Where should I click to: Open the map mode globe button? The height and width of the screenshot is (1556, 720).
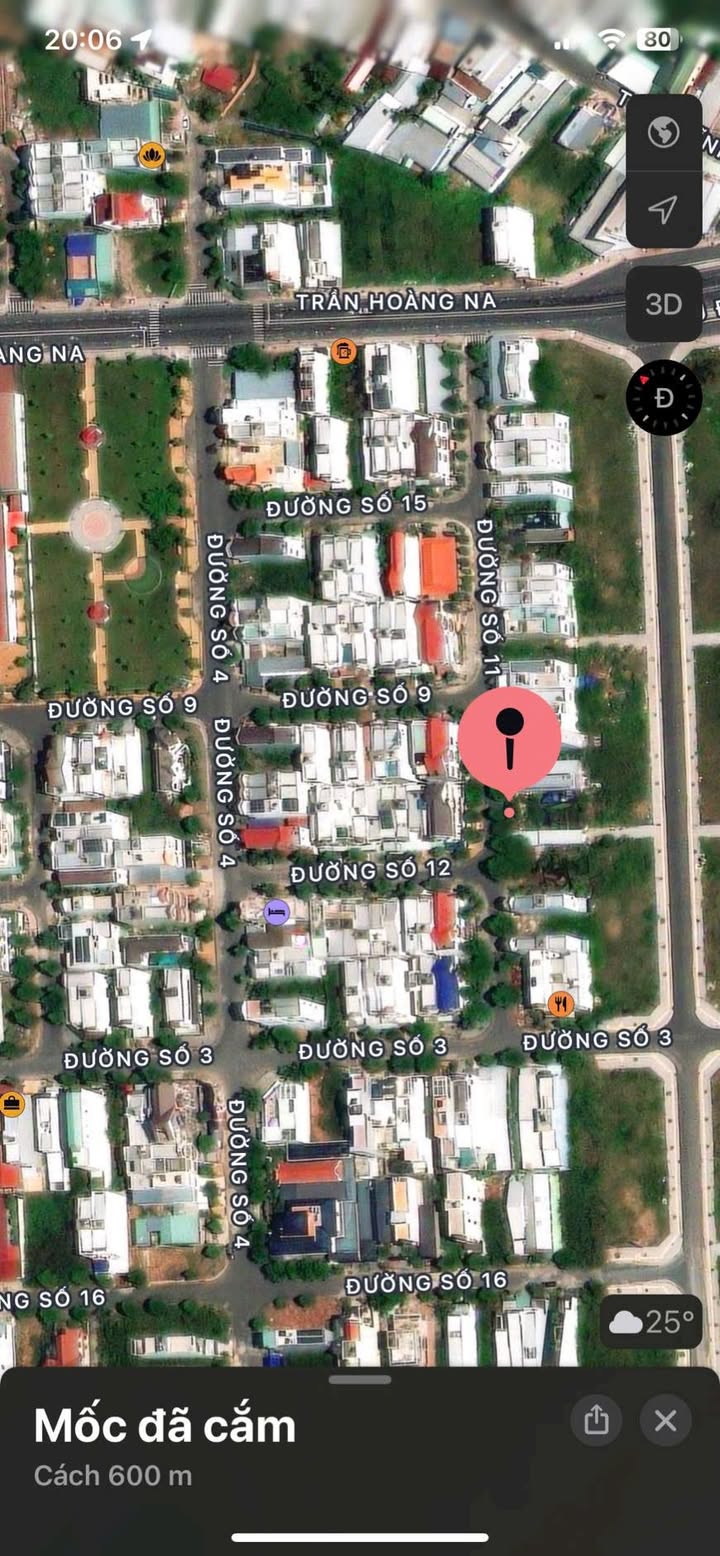pos(663,132)
